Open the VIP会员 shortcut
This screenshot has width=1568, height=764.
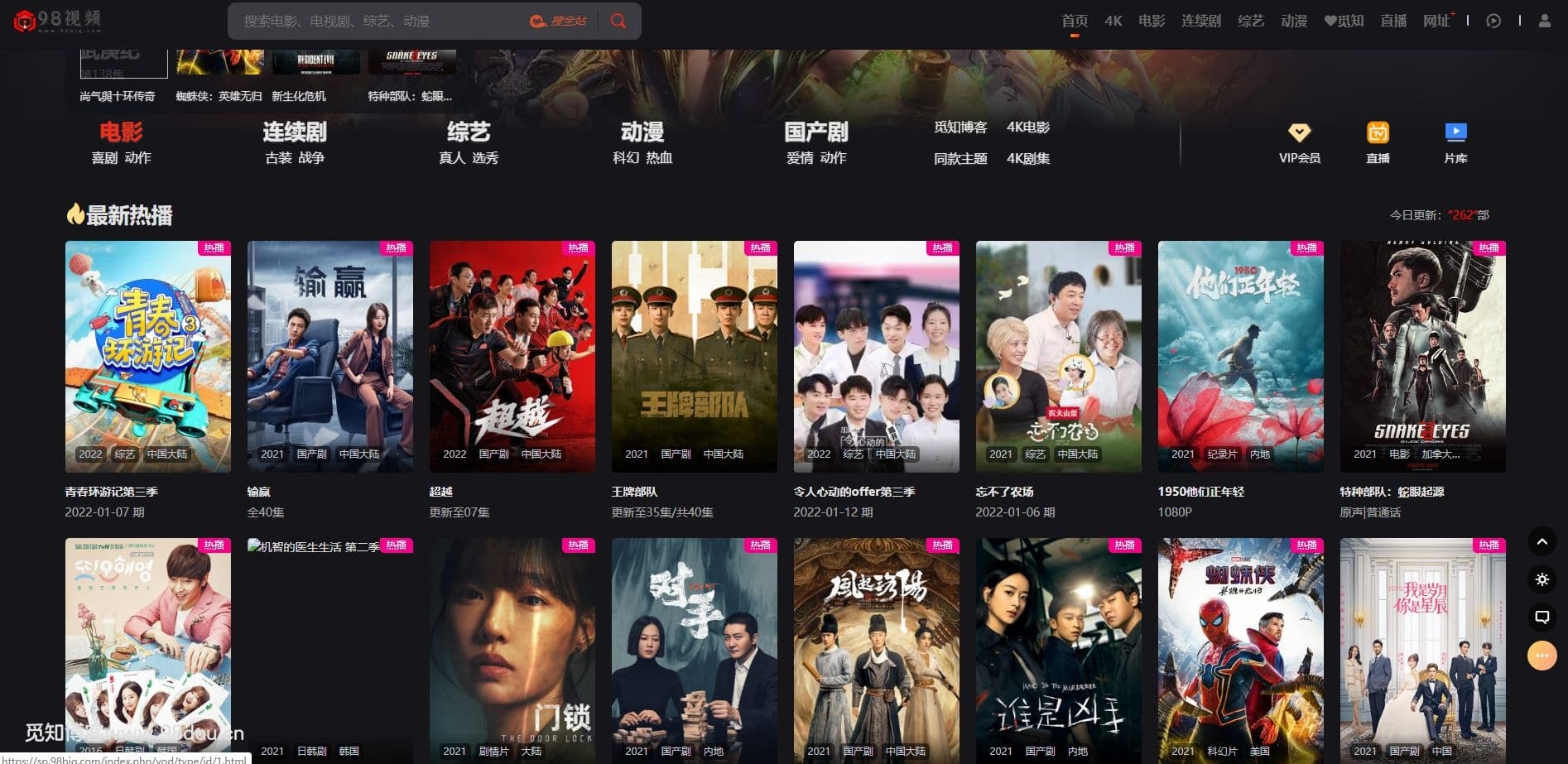click(1299, 142)
